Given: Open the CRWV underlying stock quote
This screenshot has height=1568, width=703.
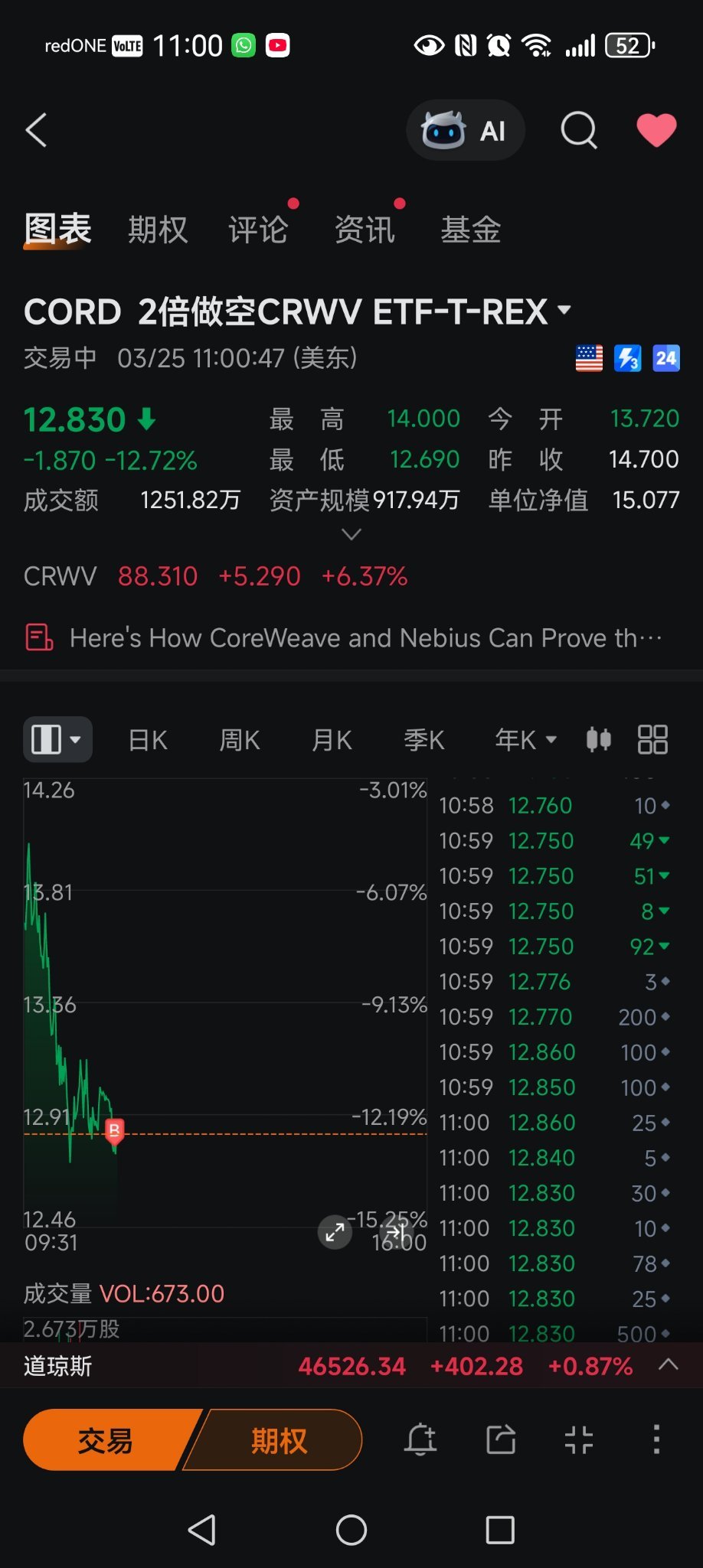Looking at the screenshot, I should click(x=215, y=576).
